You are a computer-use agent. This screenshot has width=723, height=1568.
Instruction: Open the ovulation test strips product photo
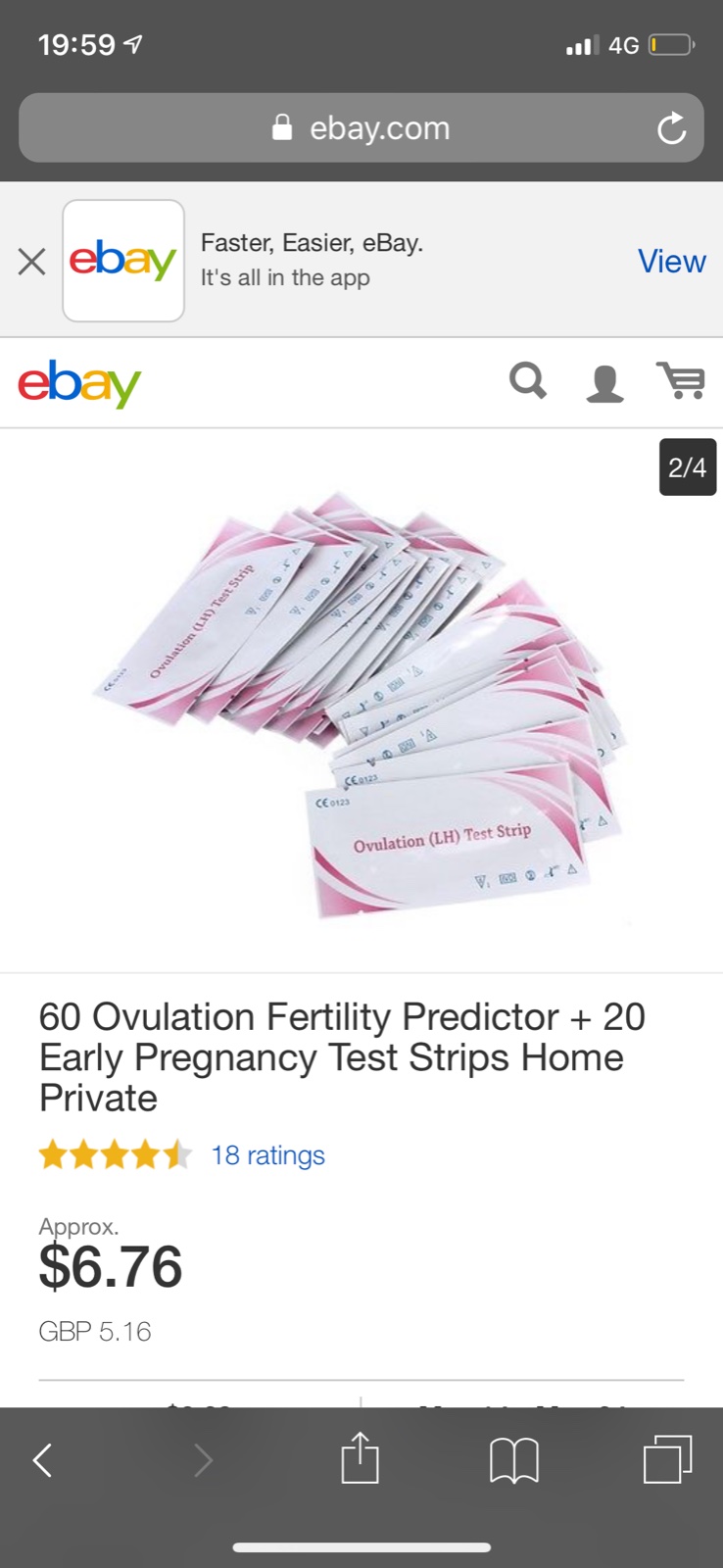[361, 702]
